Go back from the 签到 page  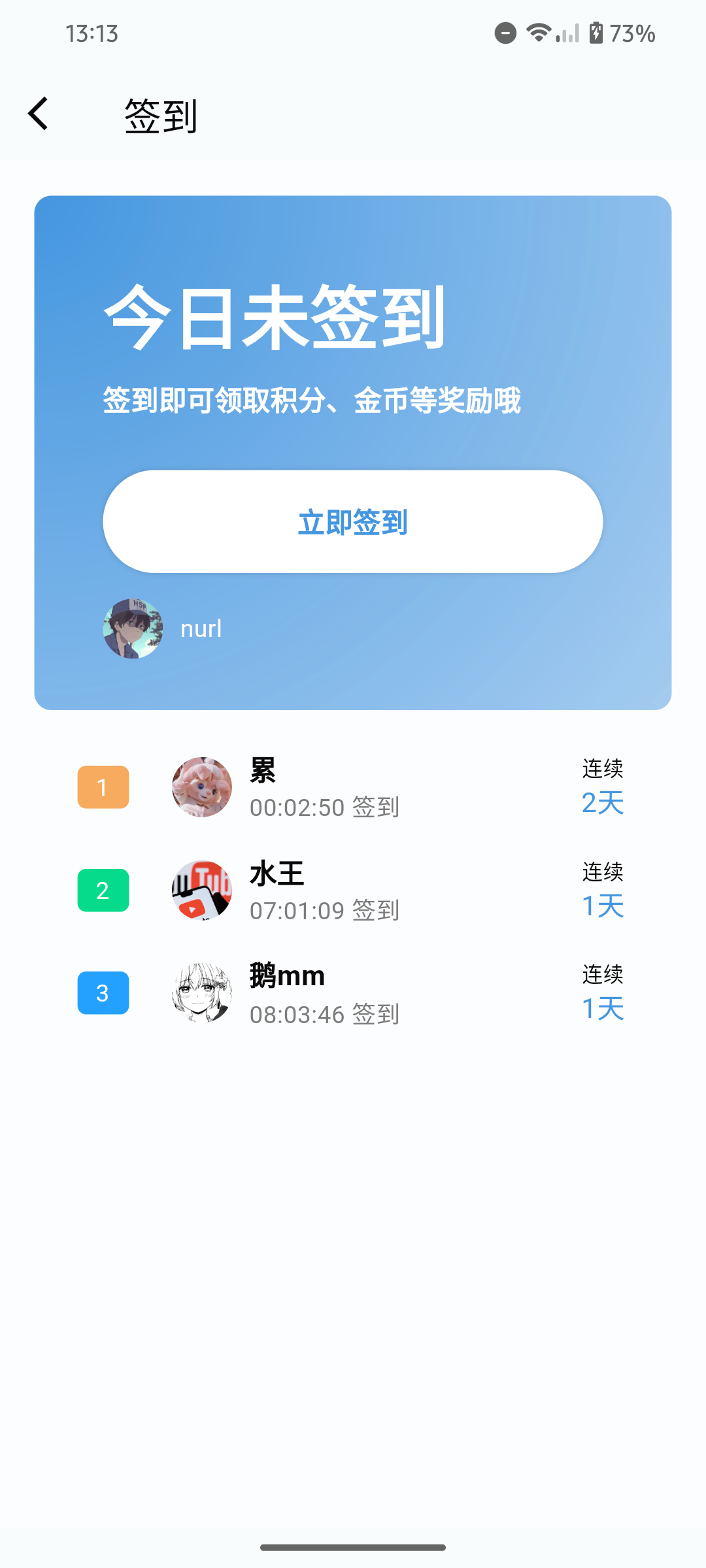tap(39, 114)
